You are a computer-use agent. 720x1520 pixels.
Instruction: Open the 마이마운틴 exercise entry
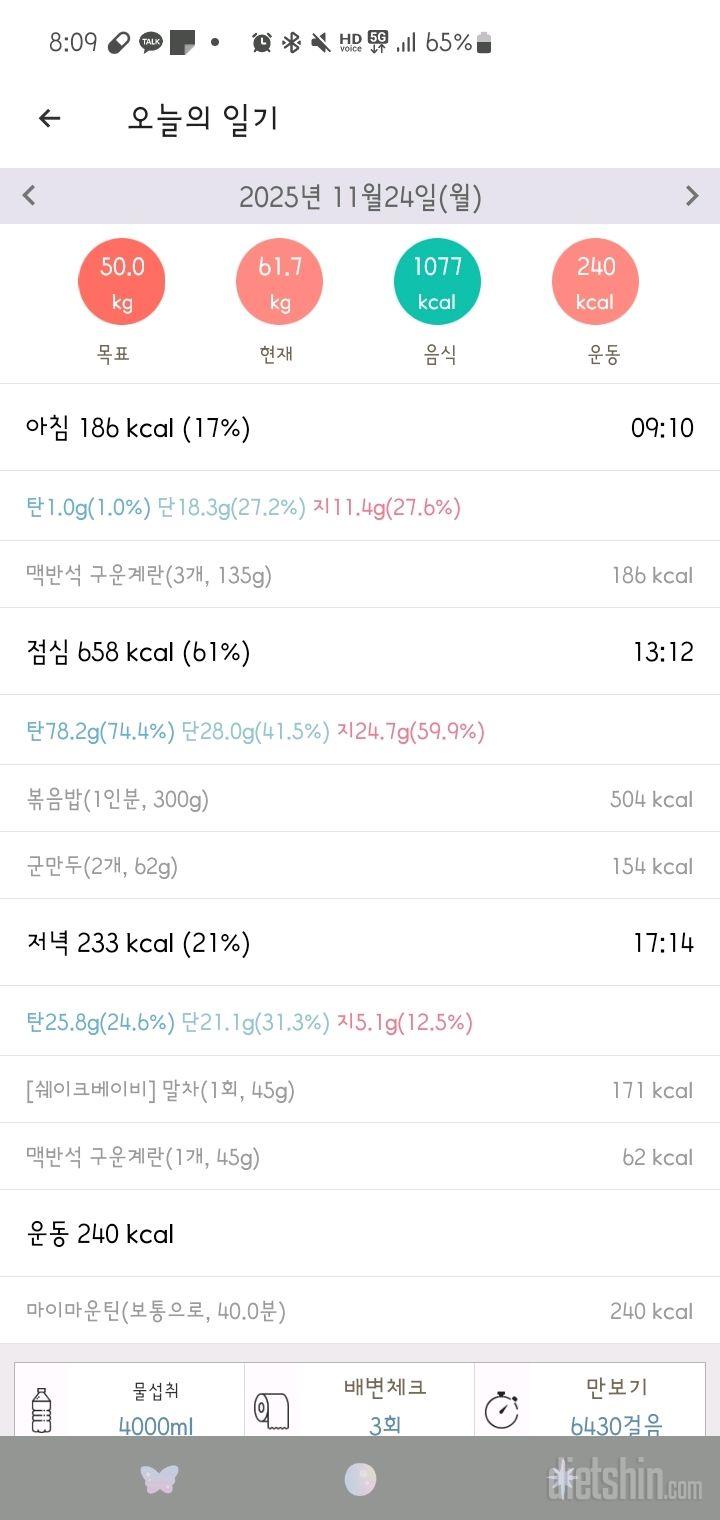point(360,1311)
